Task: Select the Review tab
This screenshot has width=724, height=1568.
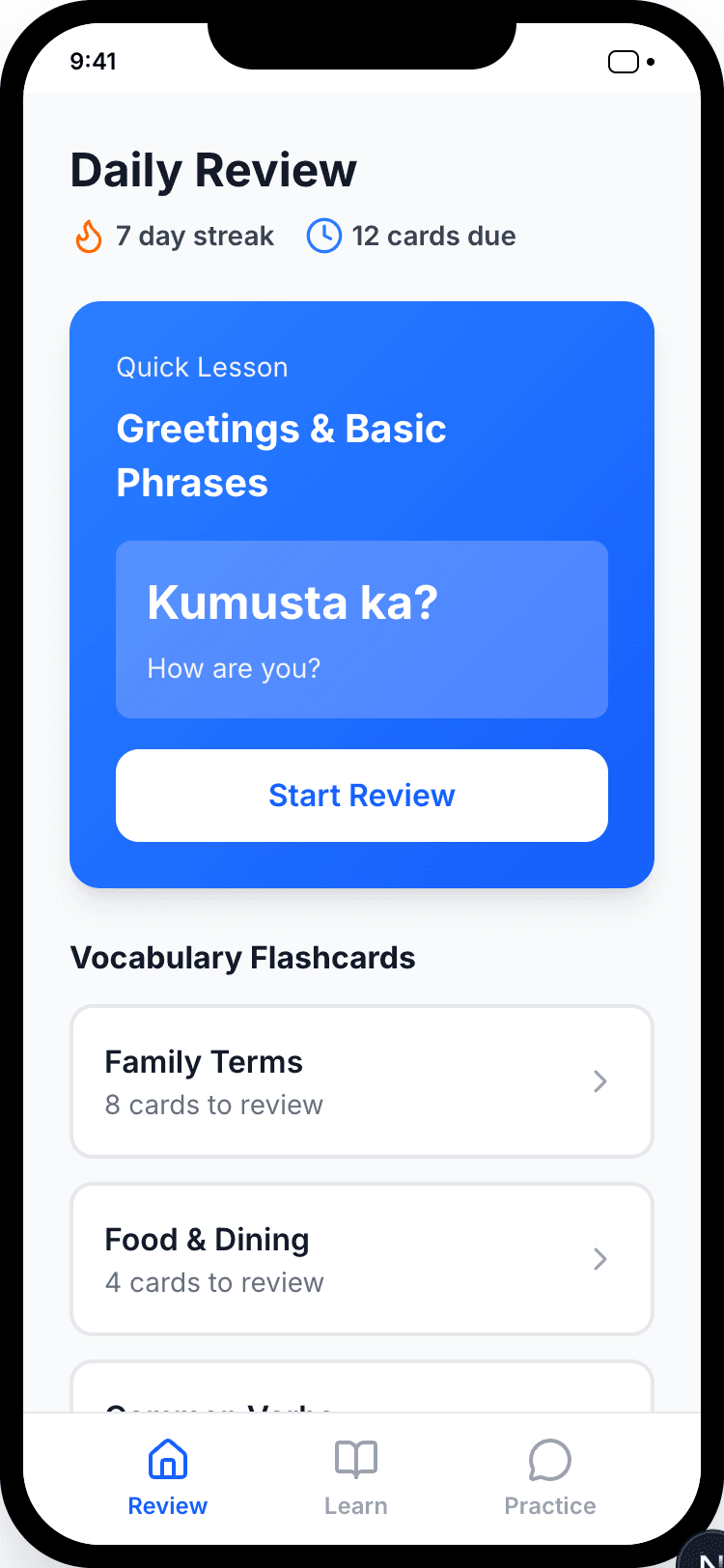Action: pos(168,1477)
